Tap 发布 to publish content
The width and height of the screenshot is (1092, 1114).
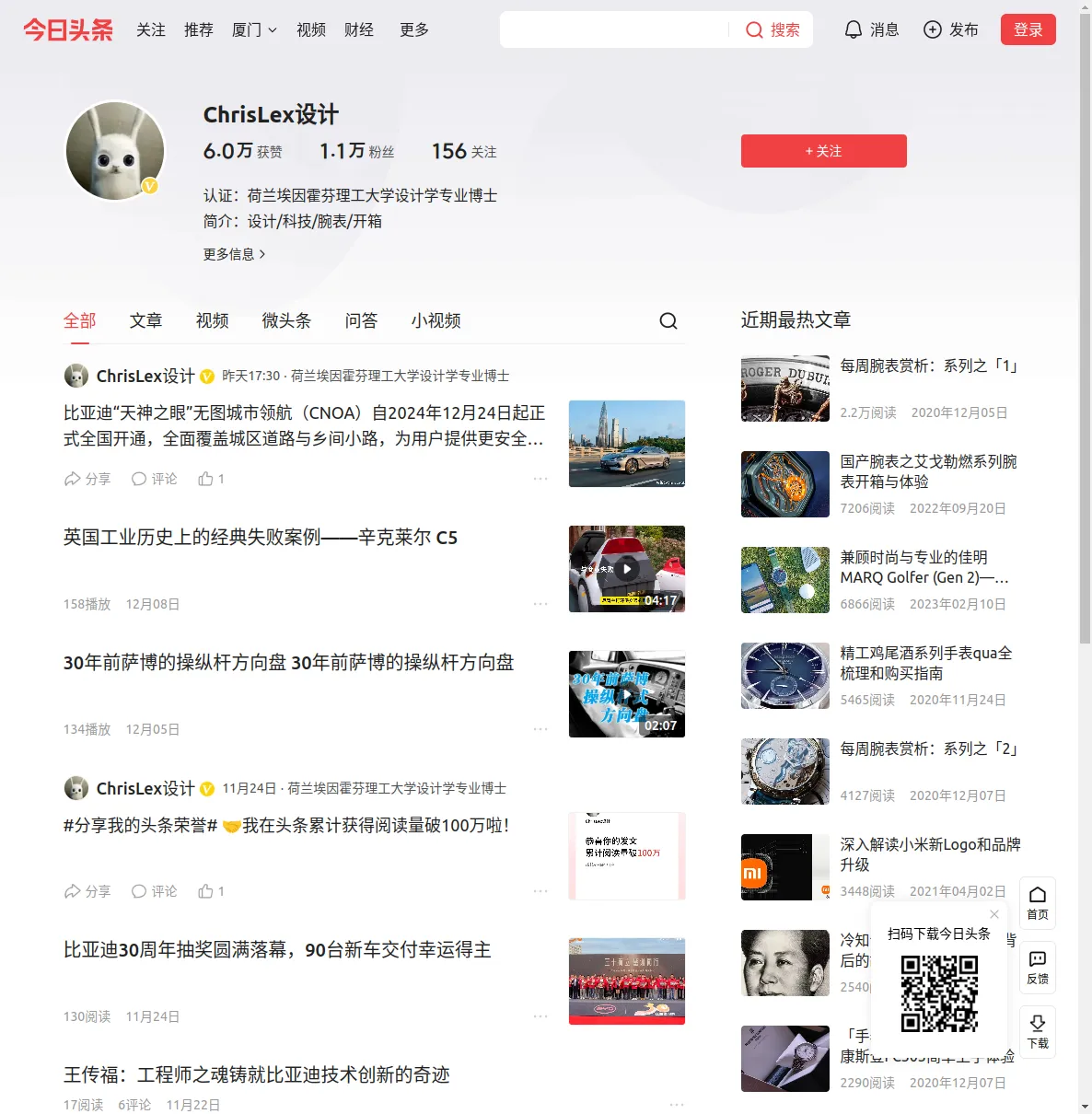point(950,29)
